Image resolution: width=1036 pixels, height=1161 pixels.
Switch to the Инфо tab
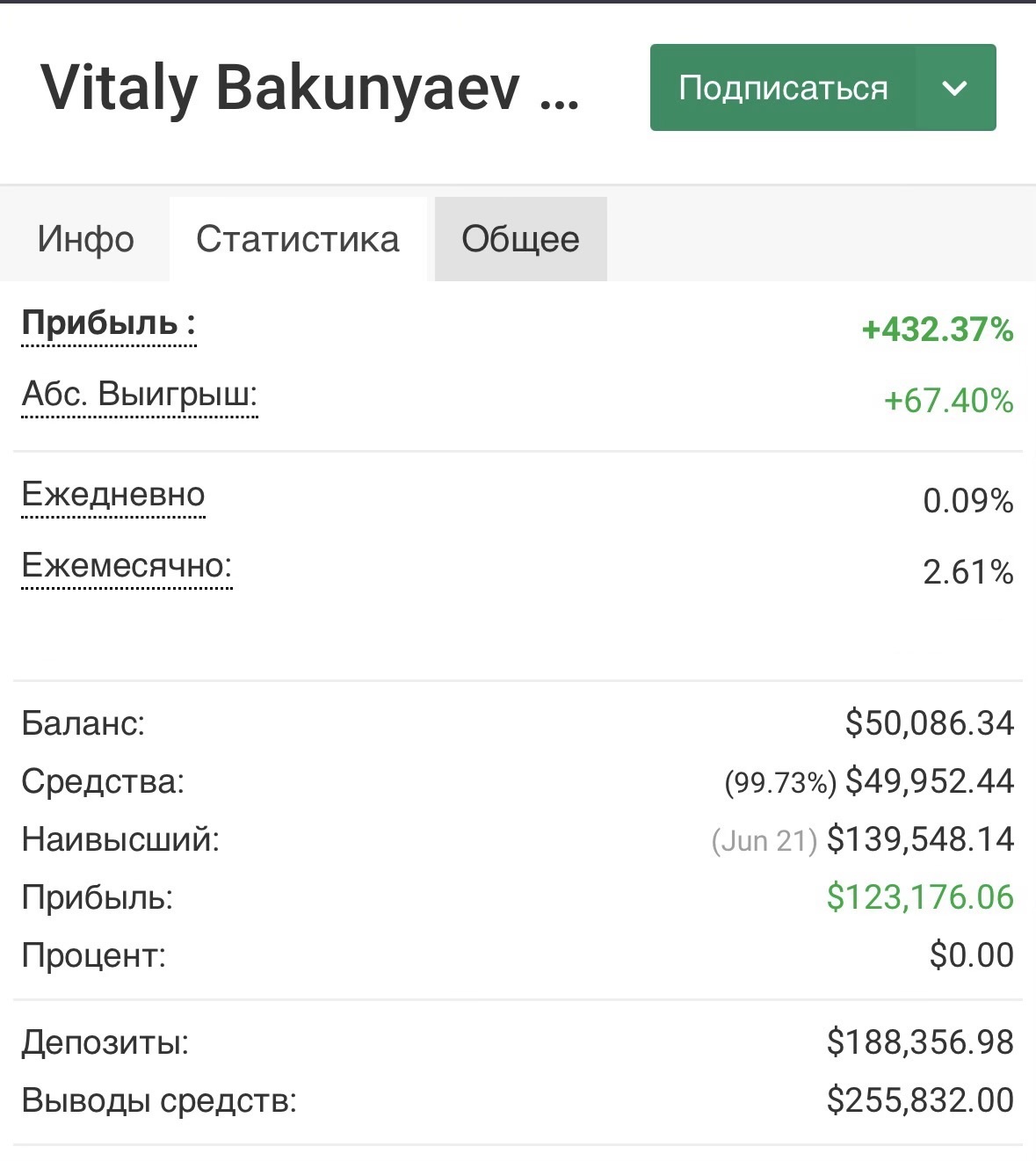85,239
